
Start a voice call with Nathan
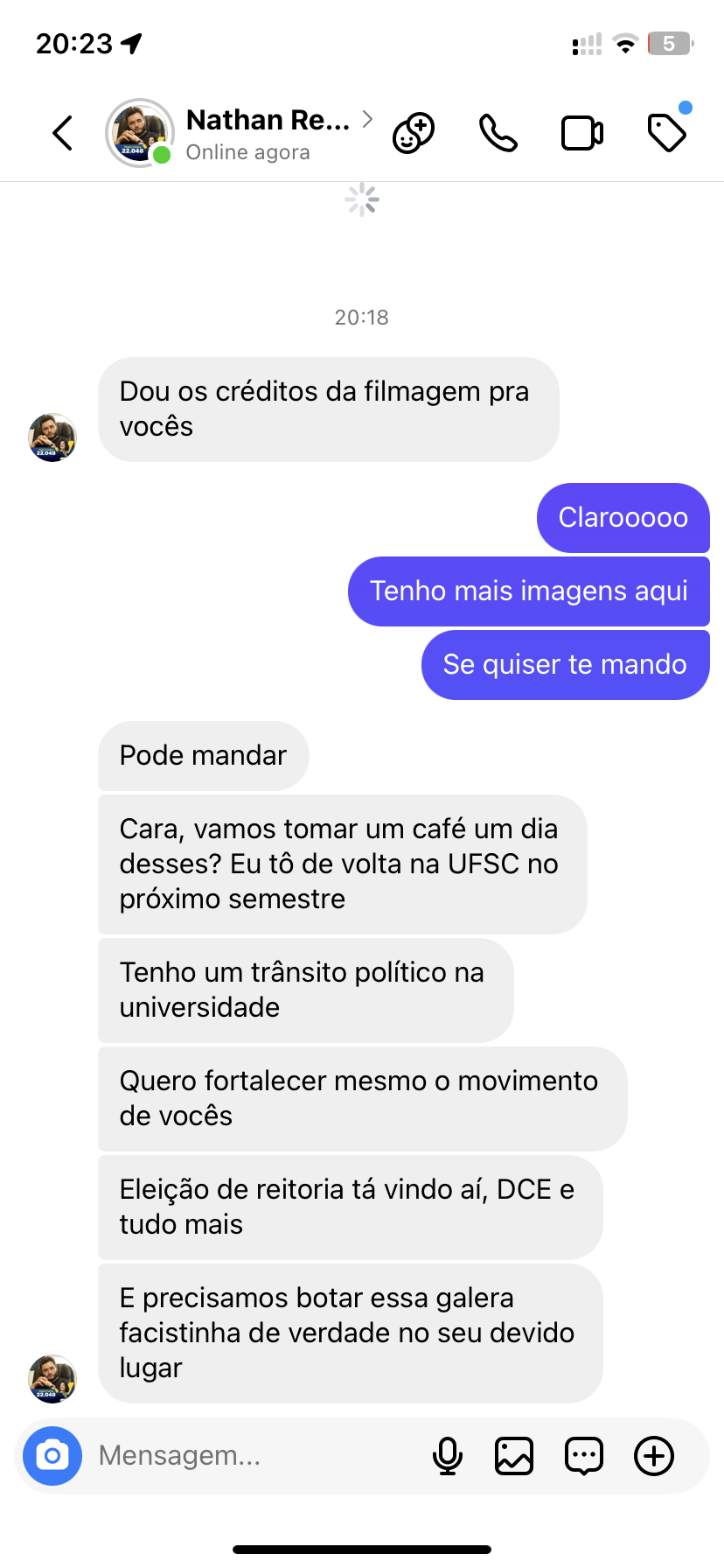[x=498, y=133]
